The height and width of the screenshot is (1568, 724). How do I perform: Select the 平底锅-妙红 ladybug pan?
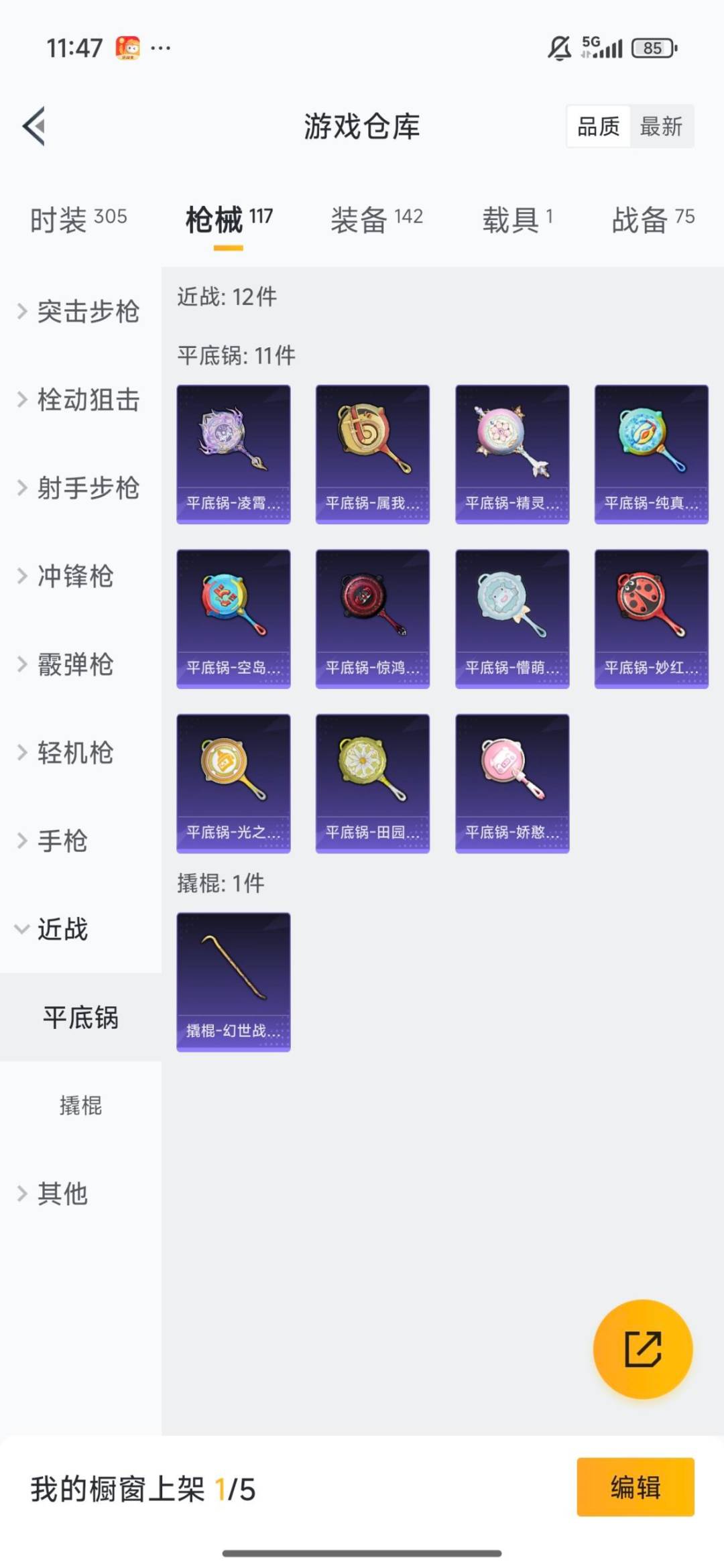[651, 618]
